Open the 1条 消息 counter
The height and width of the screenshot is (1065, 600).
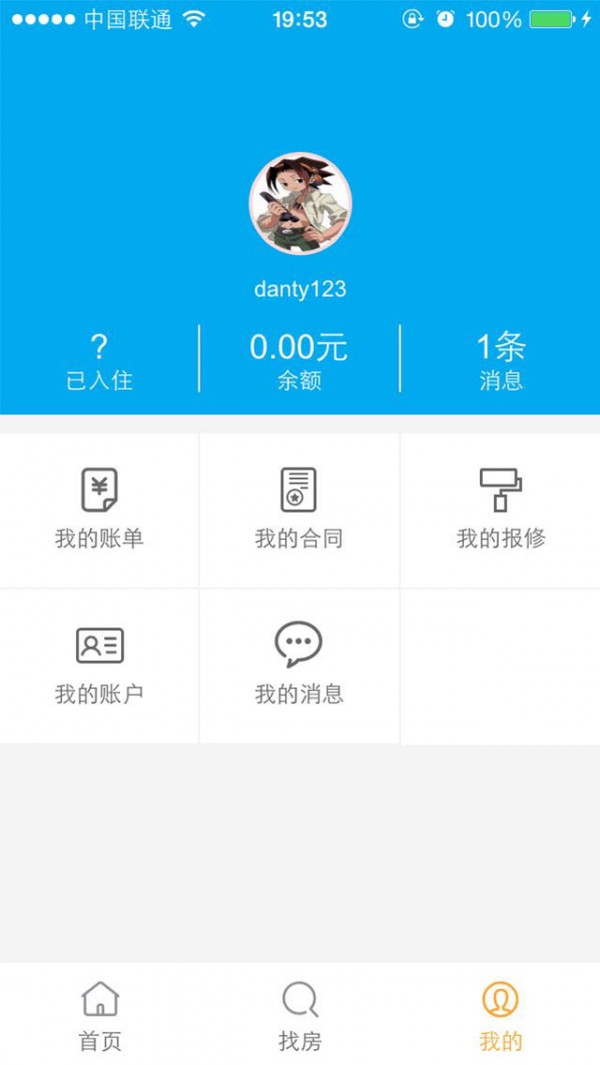pos(501,361)
